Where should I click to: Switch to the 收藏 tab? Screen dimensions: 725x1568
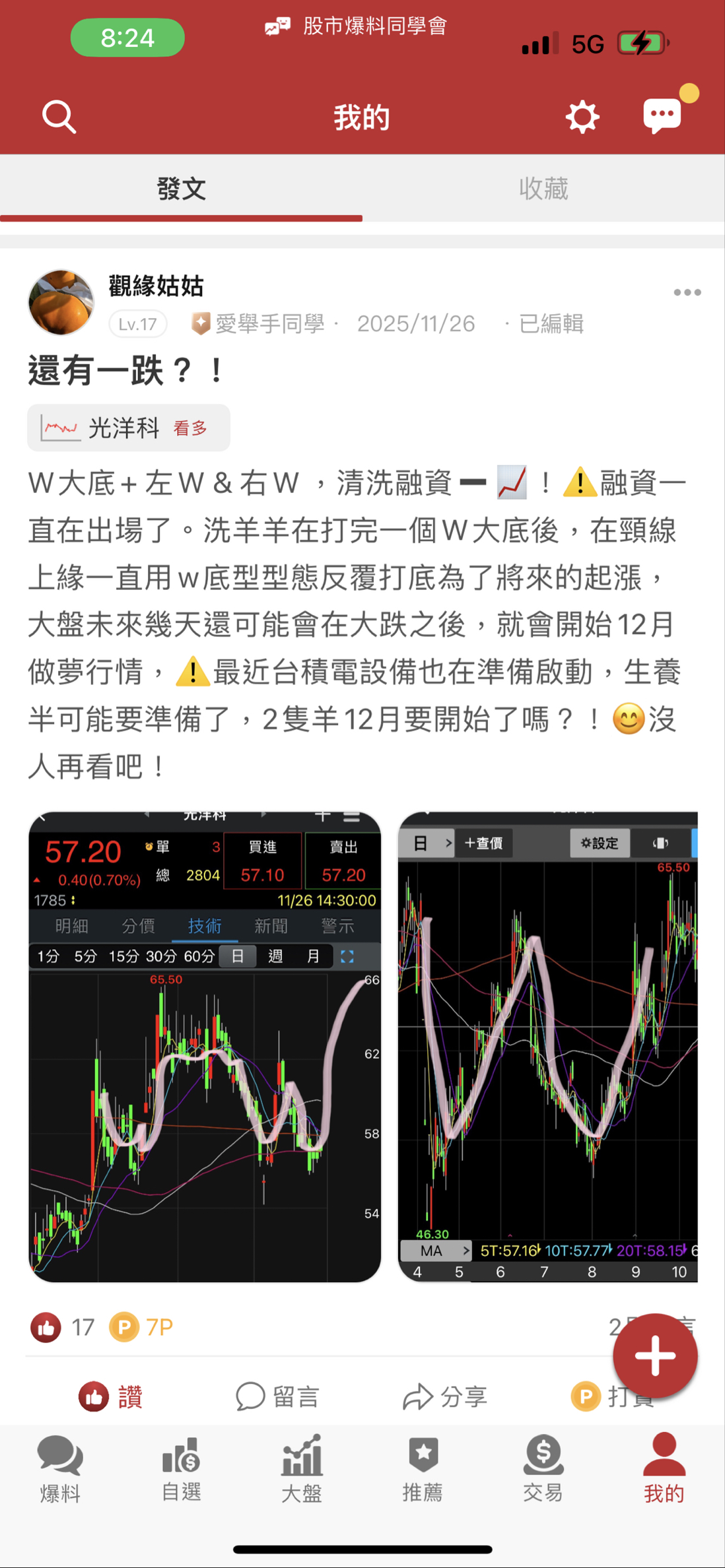click(x=543, y=188)
